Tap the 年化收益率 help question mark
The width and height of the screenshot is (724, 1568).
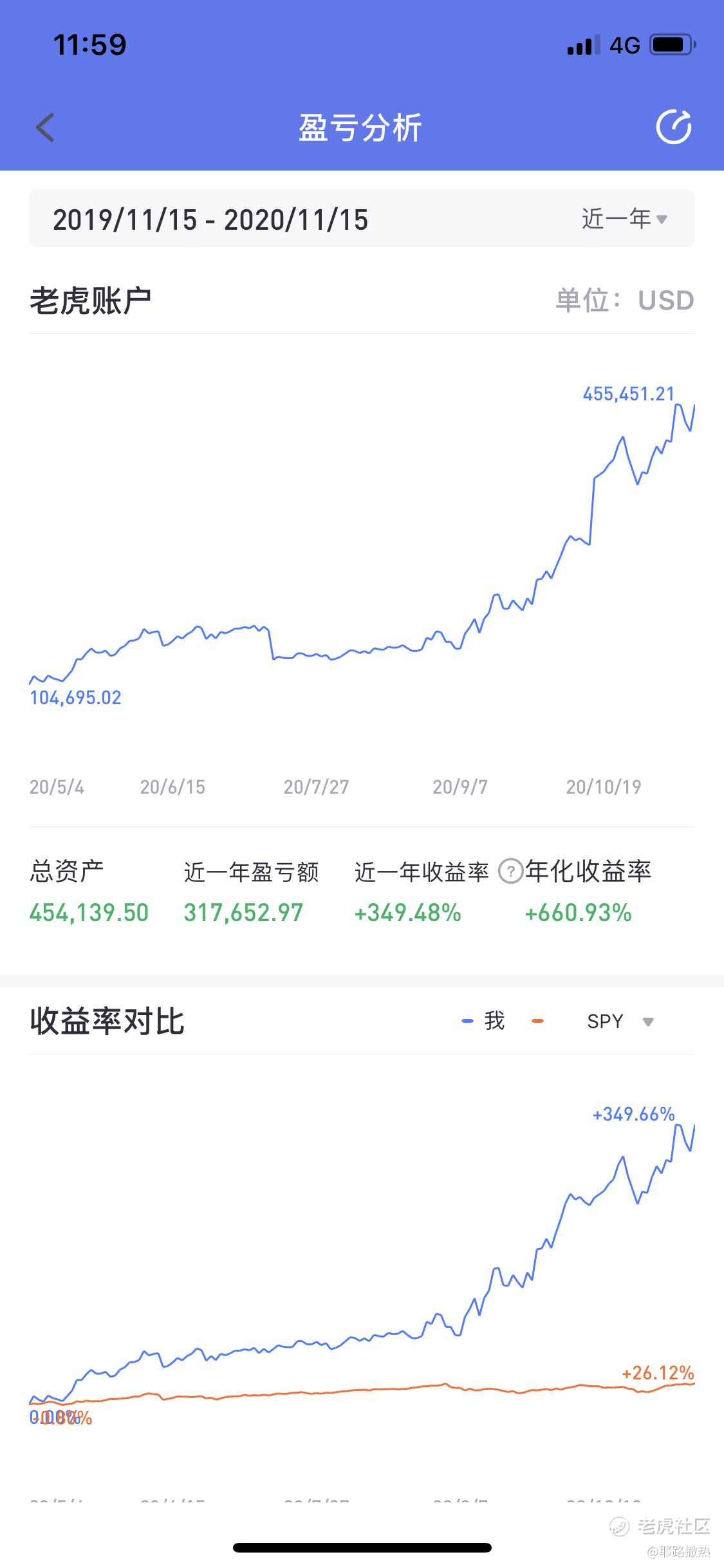(x=511, y=872)
